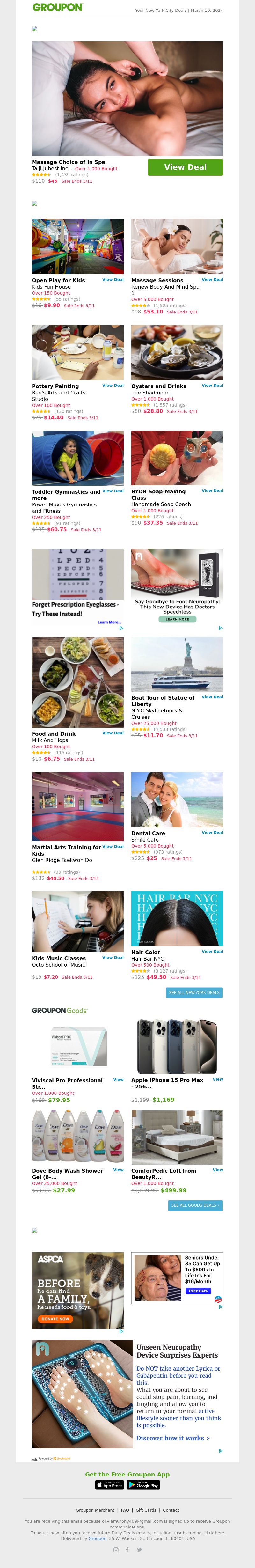See all New-York deals
The width and height of the screenshot is (255, 1568).
tap(194, 993)
